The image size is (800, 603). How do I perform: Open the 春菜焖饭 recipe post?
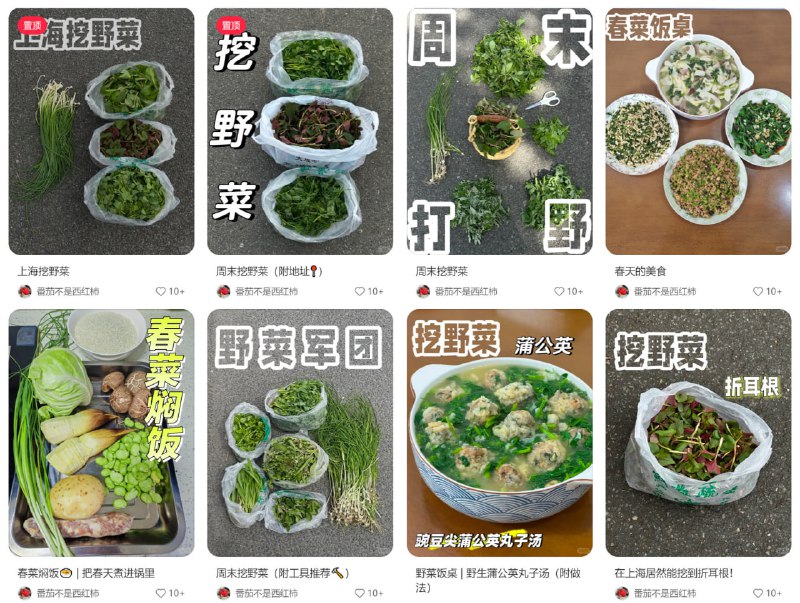(x=101, y=432)
